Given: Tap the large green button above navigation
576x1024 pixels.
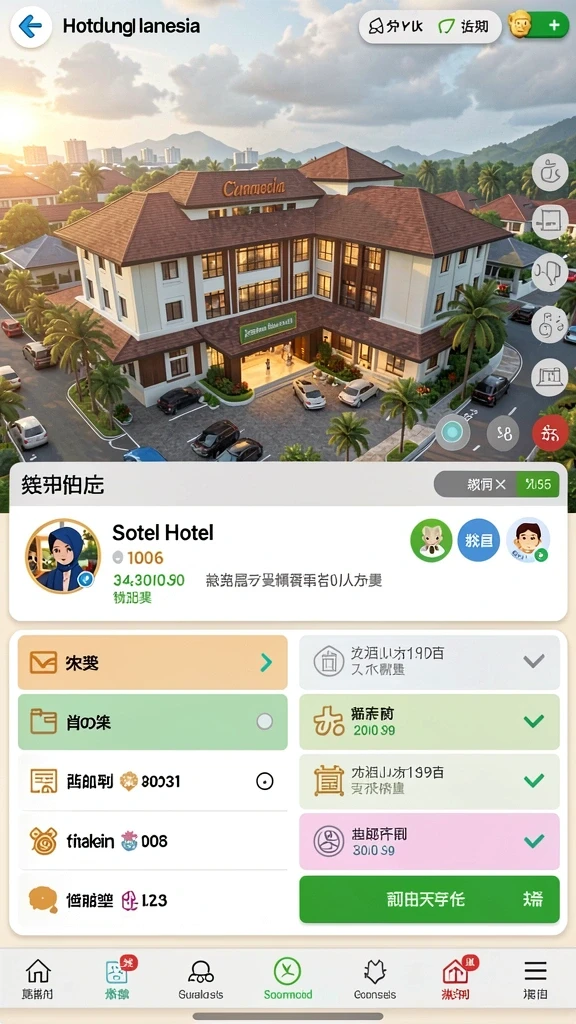Looking at the screenshot, I should pos(429,899).
